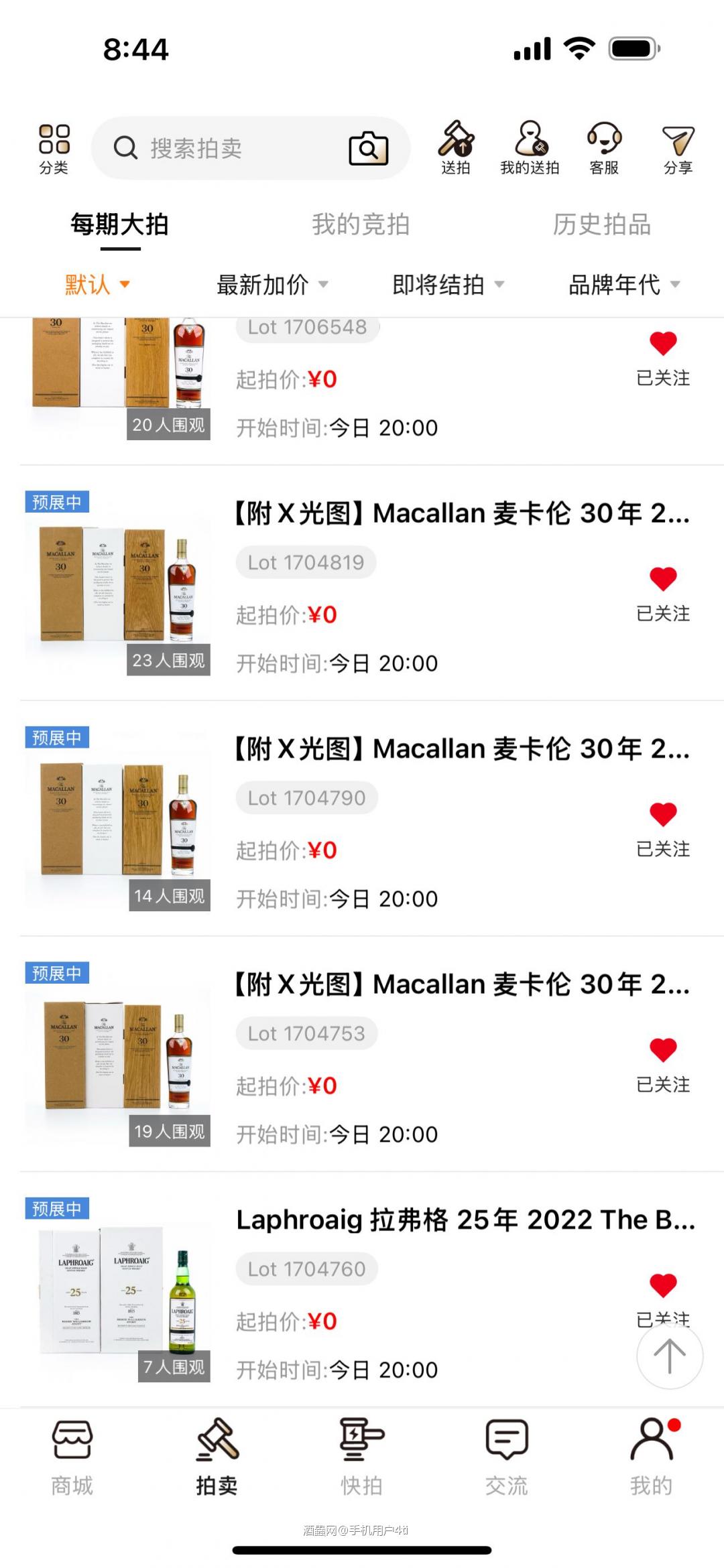Toggle favorite heart on Lot 1704790
This screenshot has height=1568, width=724.
click(662, 813)
